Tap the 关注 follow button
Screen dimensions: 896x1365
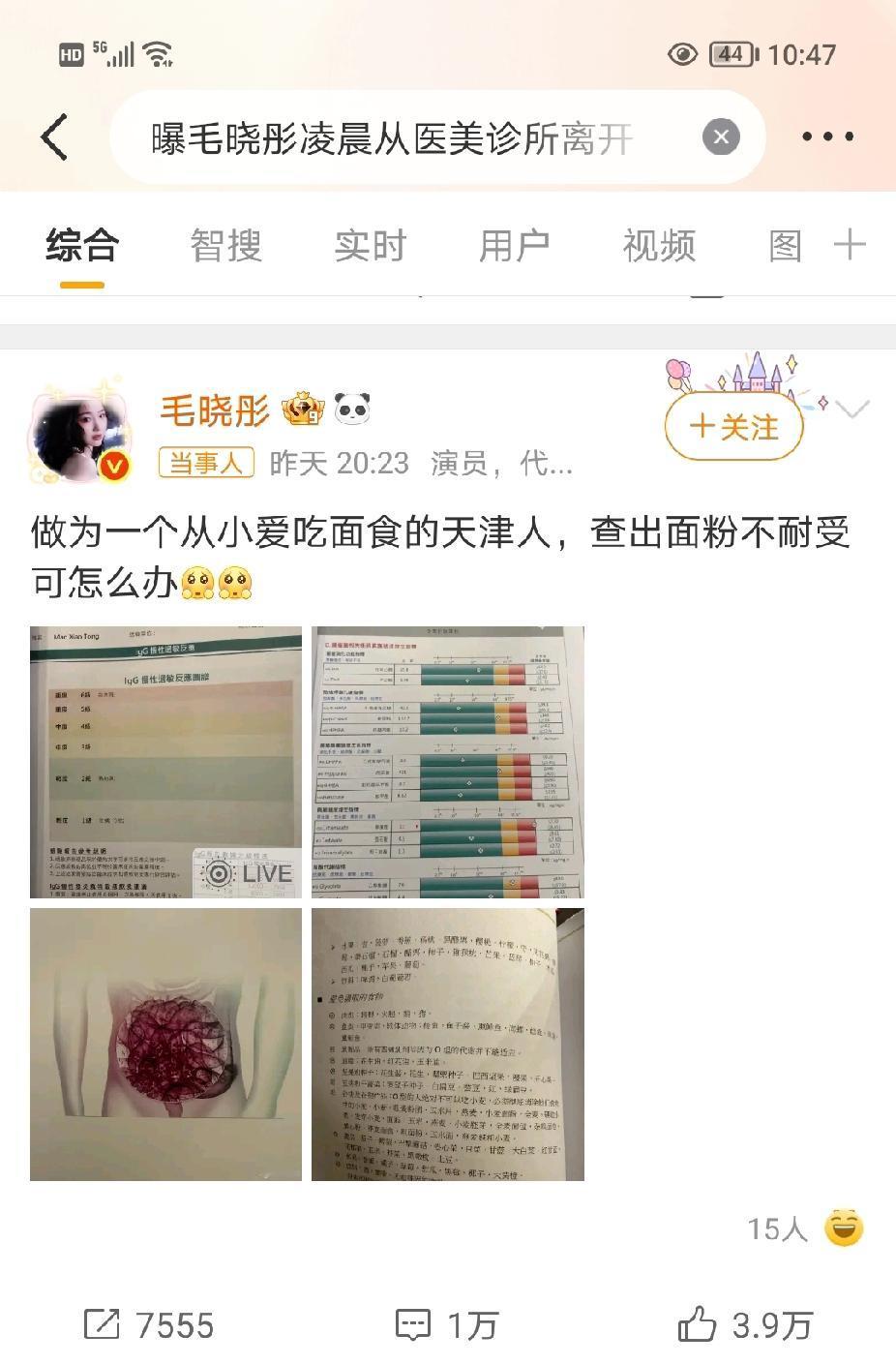point(734,426)
